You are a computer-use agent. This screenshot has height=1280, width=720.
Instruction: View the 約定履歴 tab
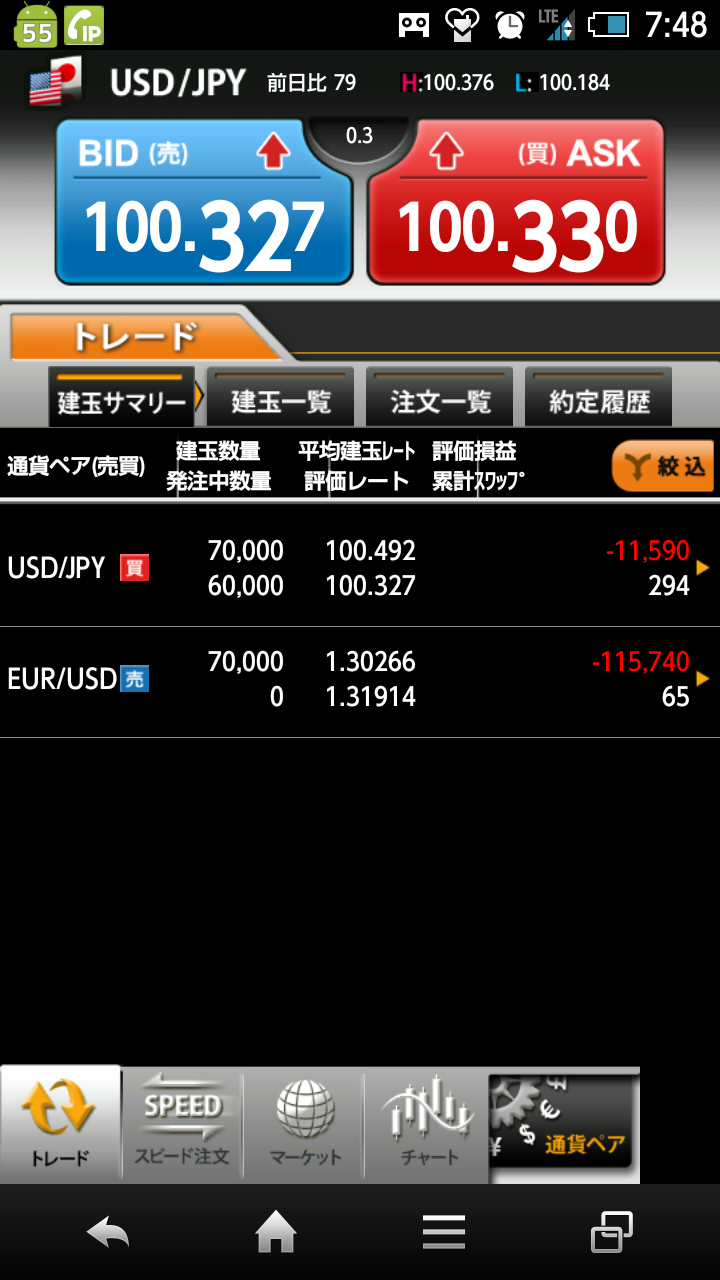pos(598,400)
